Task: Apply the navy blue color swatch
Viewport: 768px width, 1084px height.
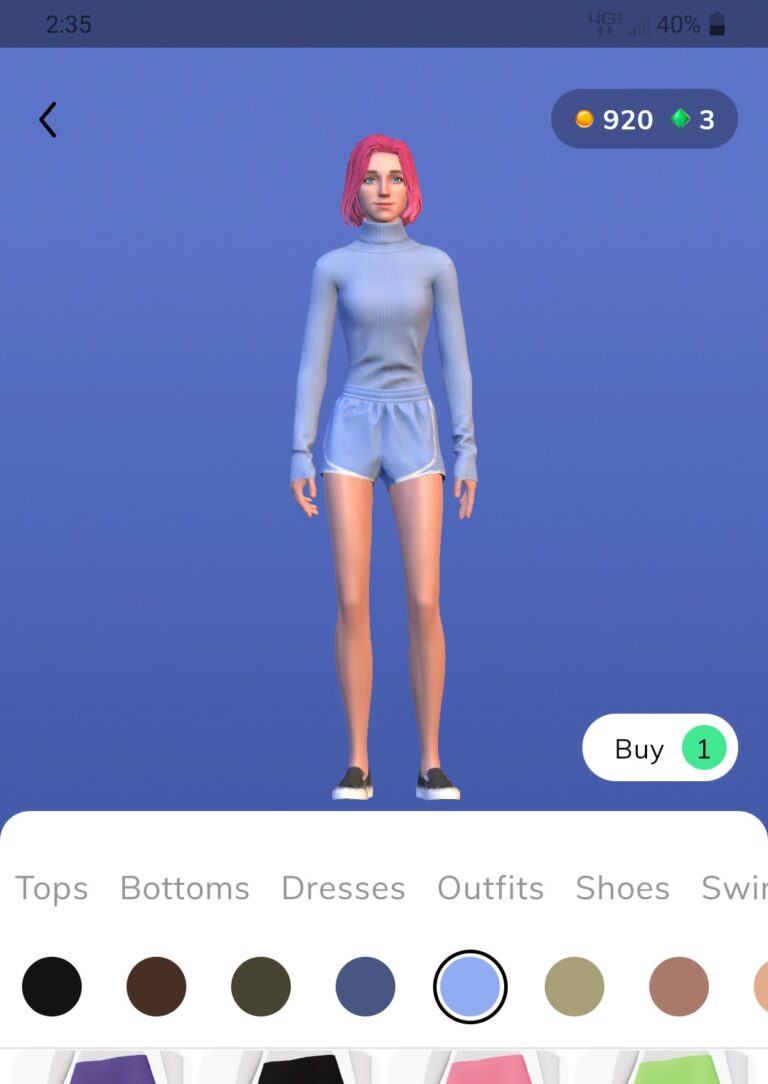Action: pos(365,986)
